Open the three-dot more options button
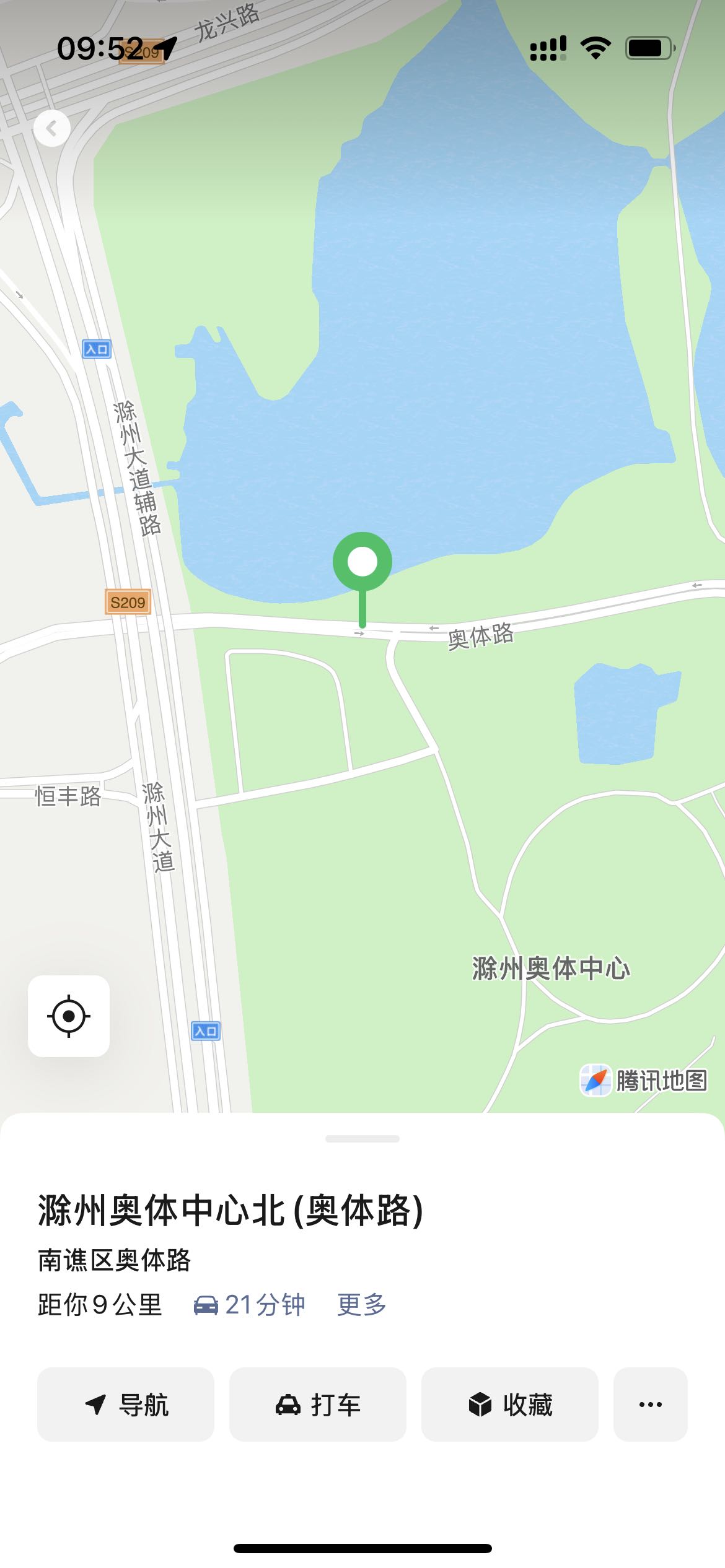 pyautogui.click(x=650, y=1405)
